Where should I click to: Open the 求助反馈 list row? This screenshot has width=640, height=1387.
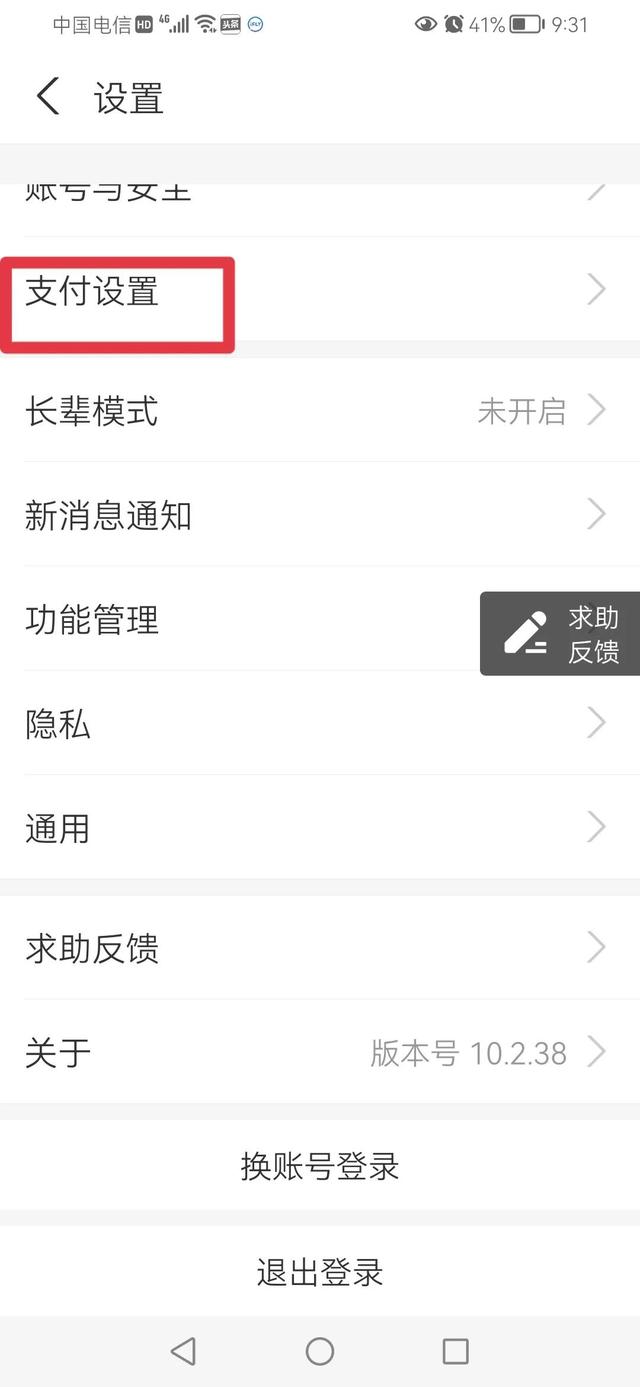320,947
